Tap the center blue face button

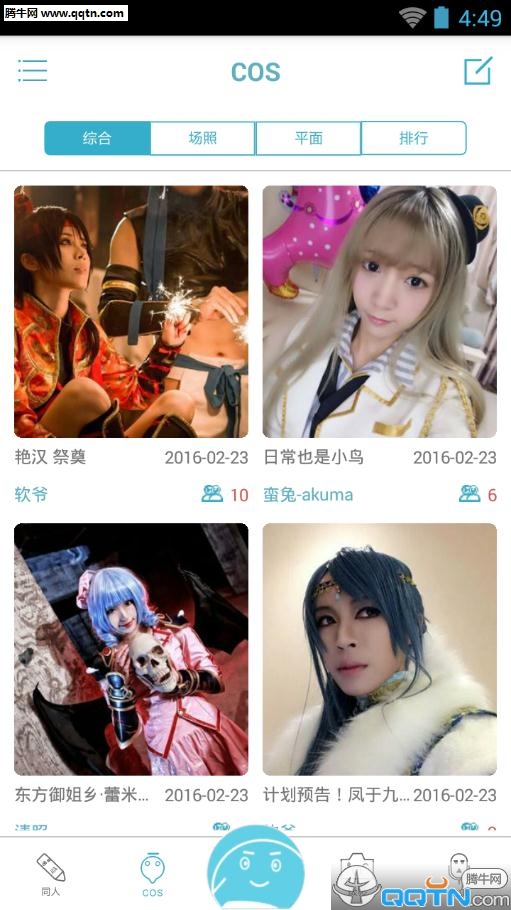coord(256,867)
